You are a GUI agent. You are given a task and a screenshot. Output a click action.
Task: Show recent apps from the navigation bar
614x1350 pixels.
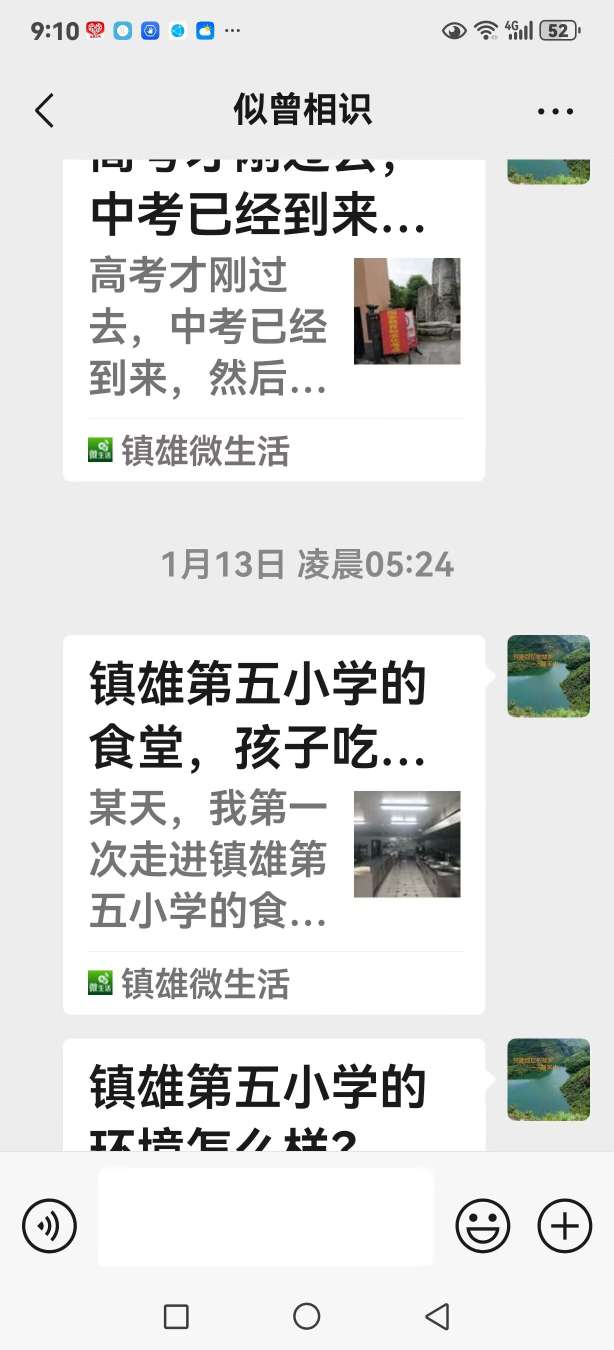point(176,1316)
